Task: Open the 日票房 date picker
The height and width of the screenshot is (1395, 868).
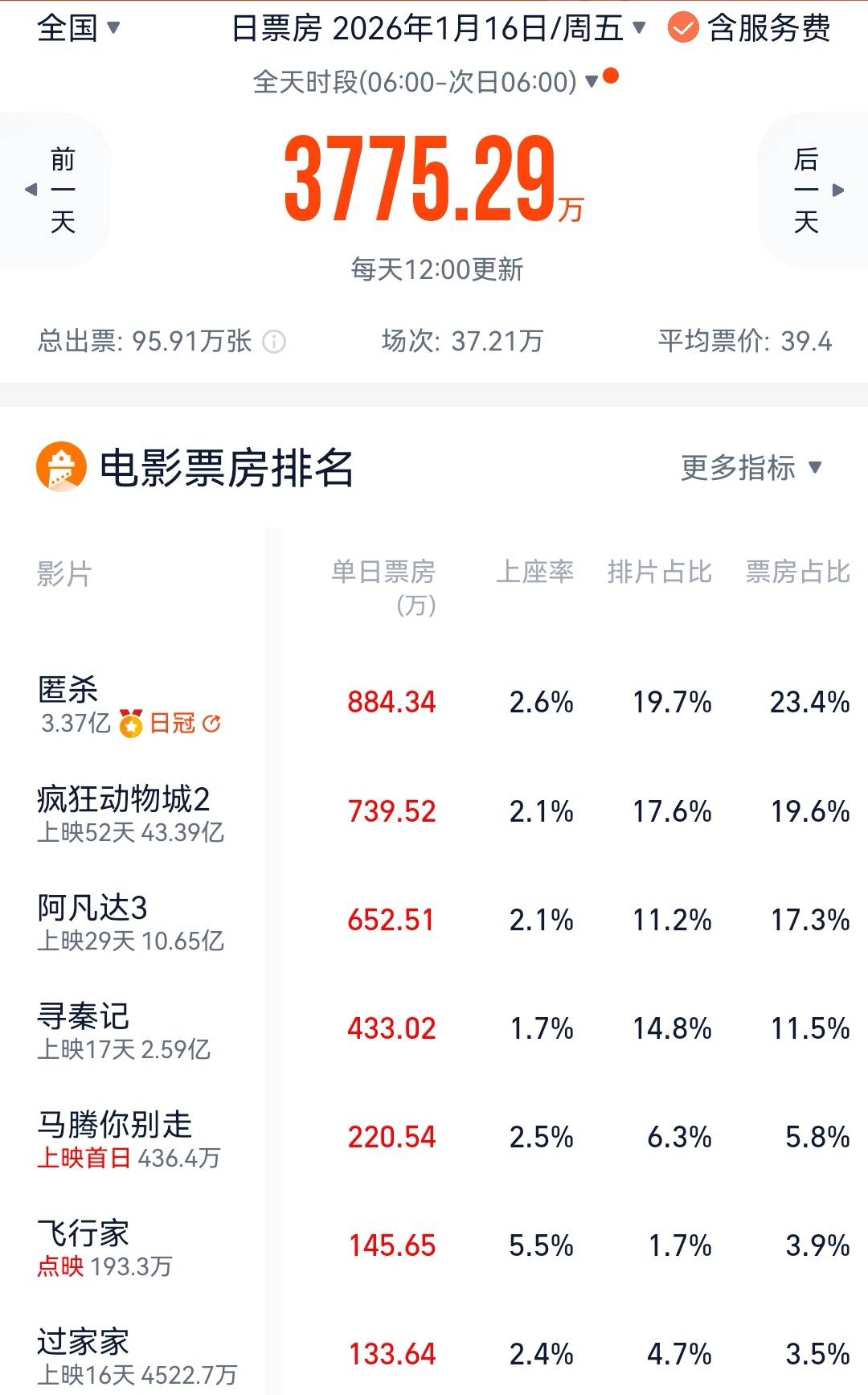Action: point(439,29)
